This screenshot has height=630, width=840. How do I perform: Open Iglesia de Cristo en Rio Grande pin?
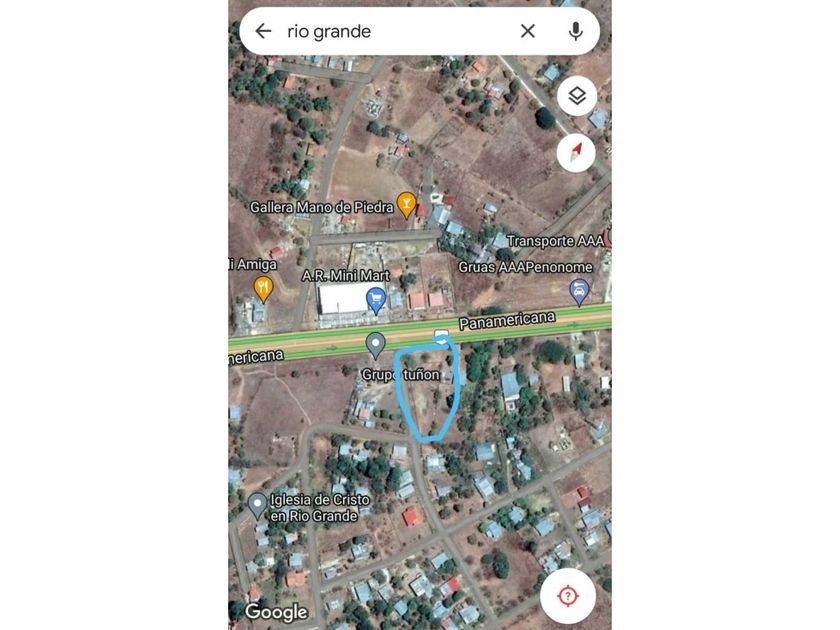pyautogui.click(x=258, y=505)
